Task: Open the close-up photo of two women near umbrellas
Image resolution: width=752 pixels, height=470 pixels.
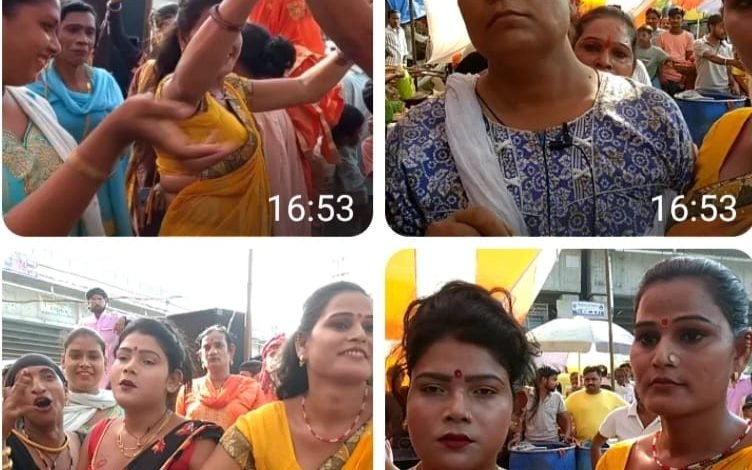Action: click(568, 360)
